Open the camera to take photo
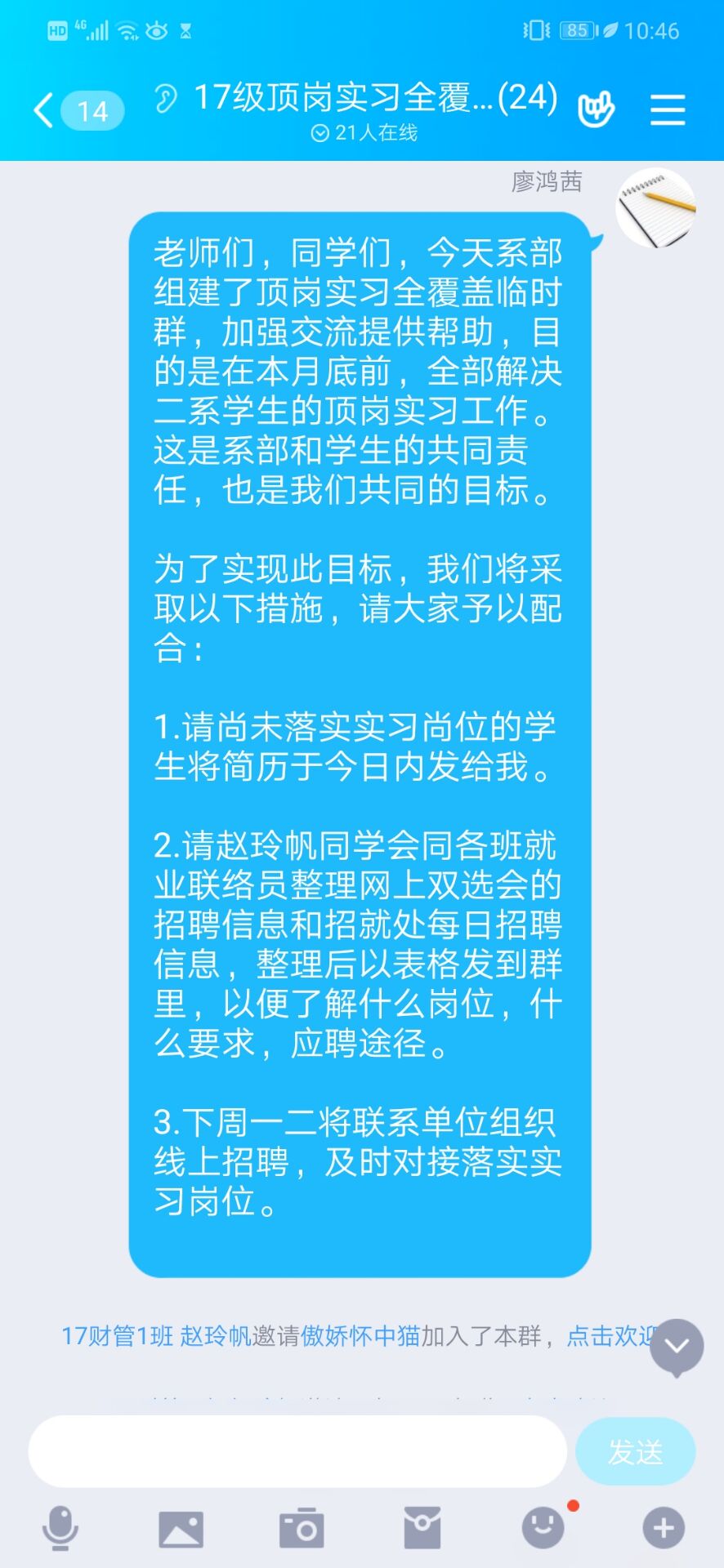724x1568 pixels. [302, 1528]
